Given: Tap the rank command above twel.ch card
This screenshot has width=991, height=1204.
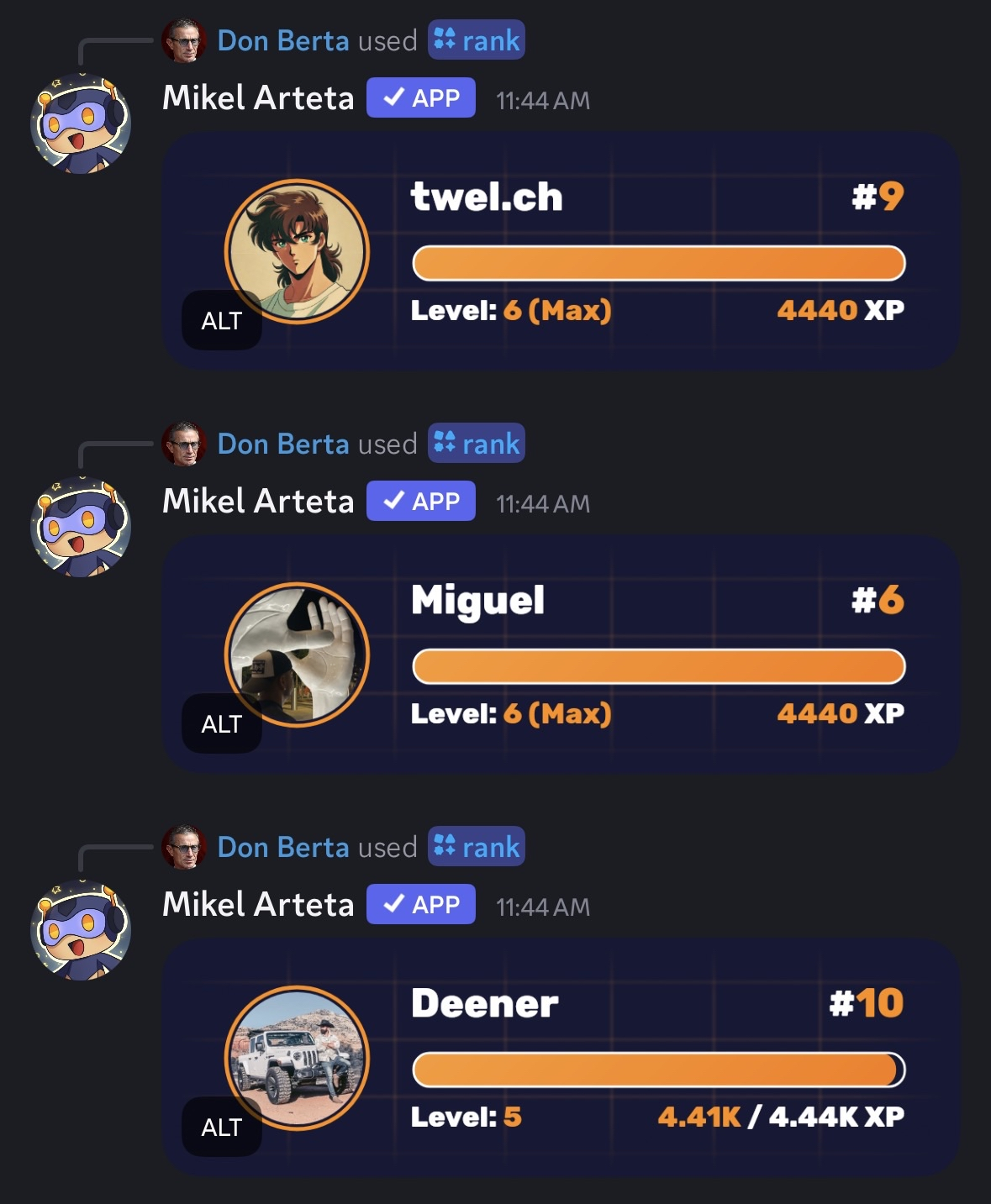Looking at the screenshot, I should 477,40.
